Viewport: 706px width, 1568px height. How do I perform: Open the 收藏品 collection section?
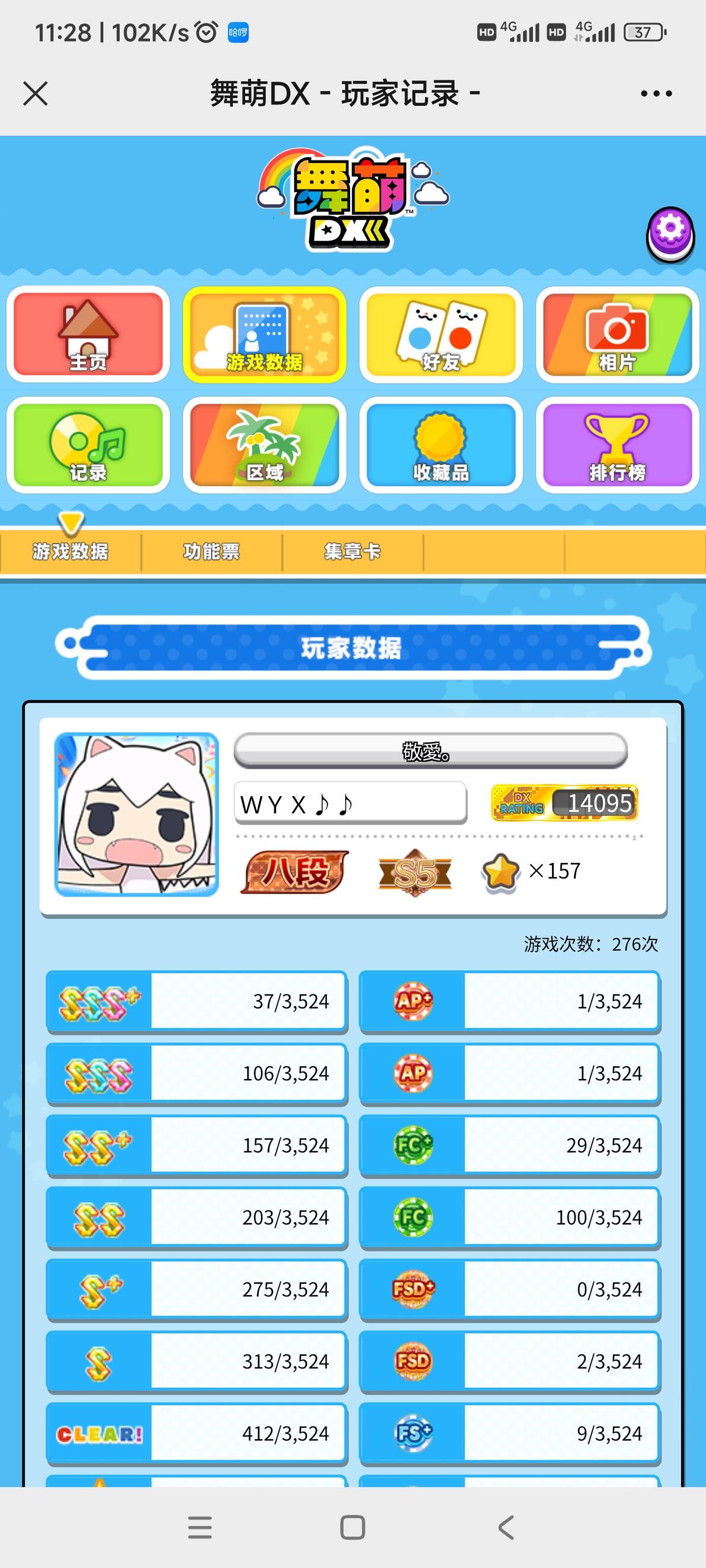[x=441, y=445]
